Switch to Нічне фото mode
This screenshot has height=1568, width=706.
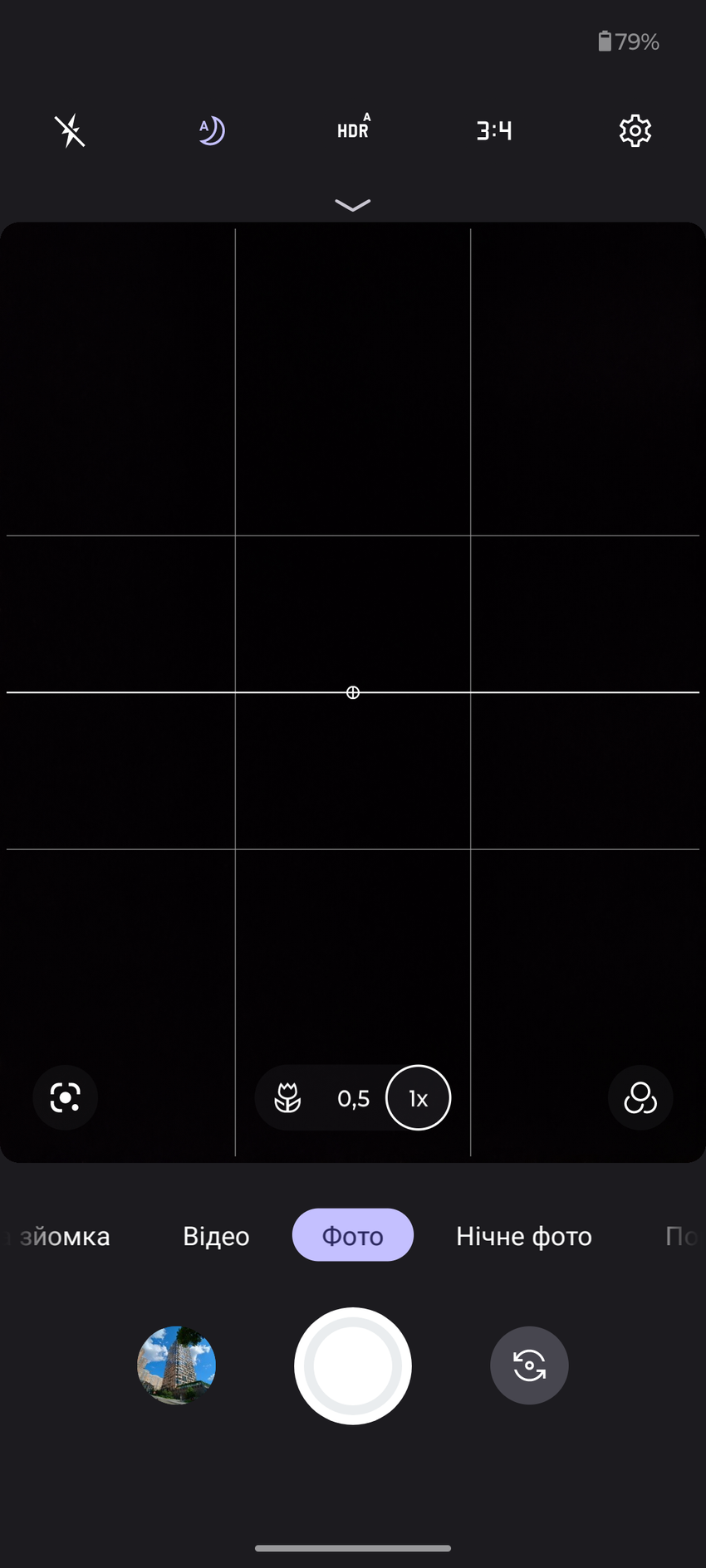tap(524, 1236)
